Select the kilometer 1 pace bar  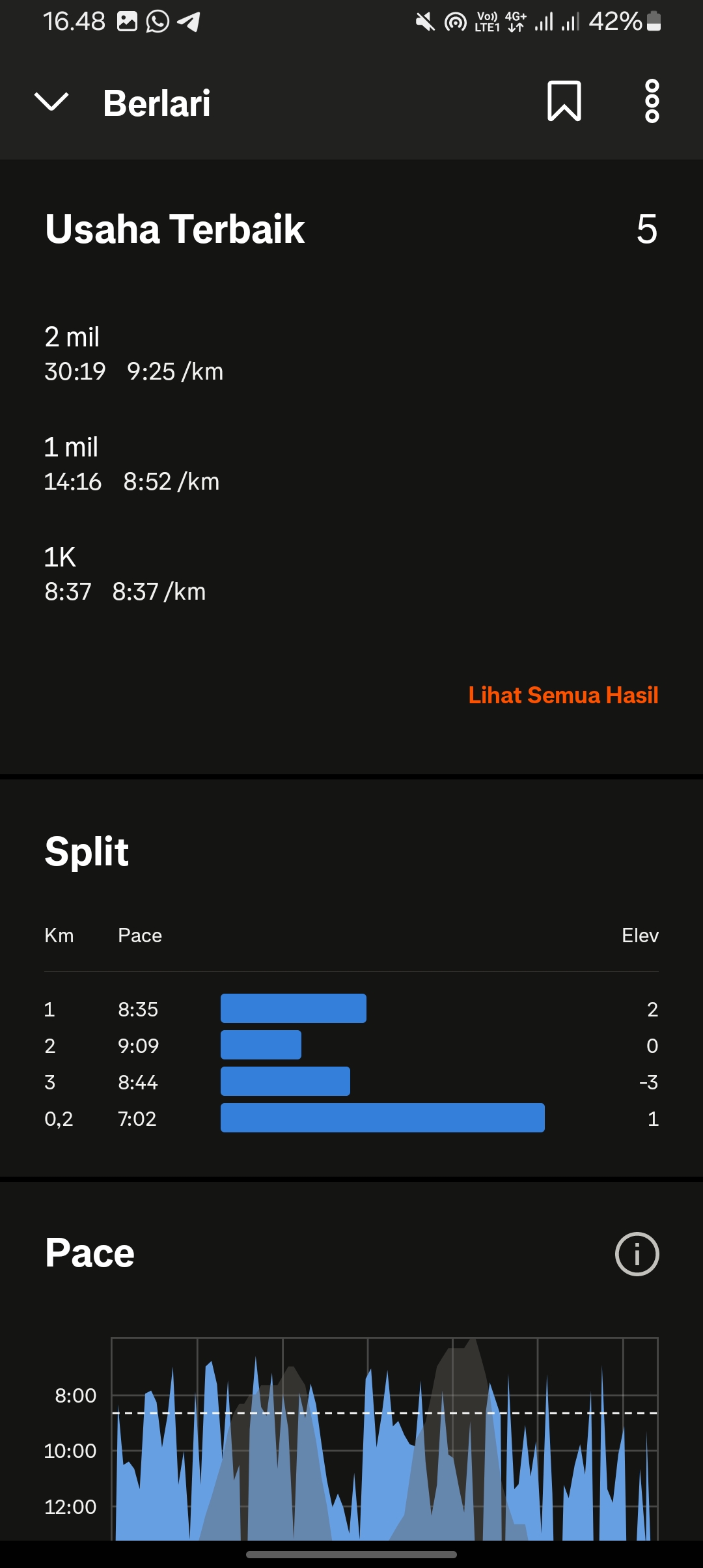(293, 1009)
